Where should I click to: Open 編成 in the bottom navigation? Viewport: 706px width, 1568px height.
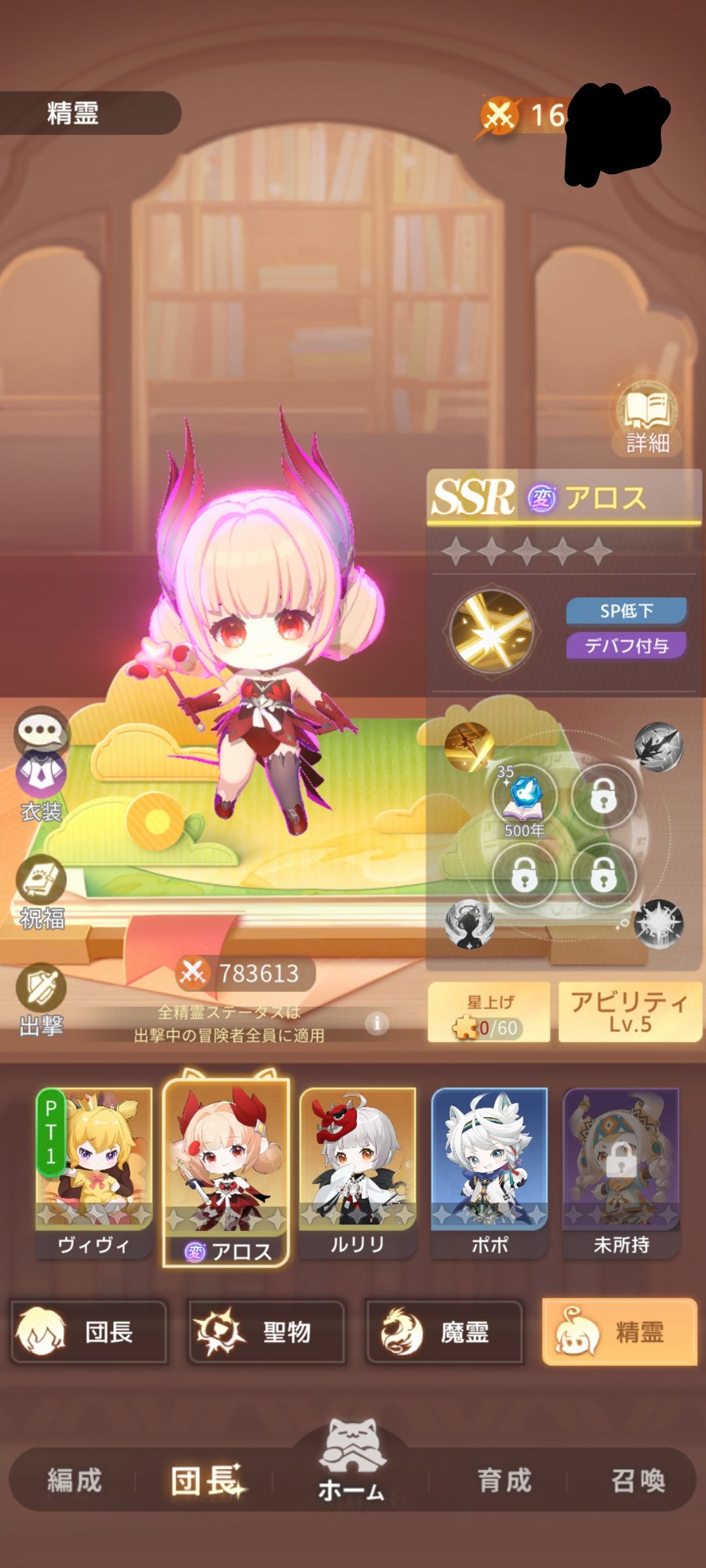pyautogui.click(x=75, y=1480)
